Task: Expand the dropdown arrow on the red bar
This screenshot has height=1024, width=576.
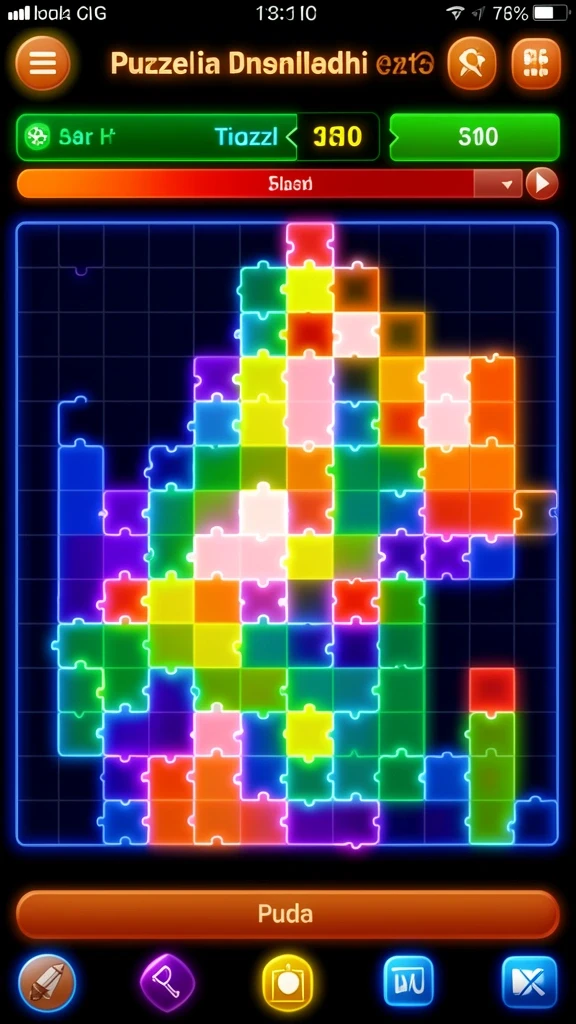Action: pos(506,184)
